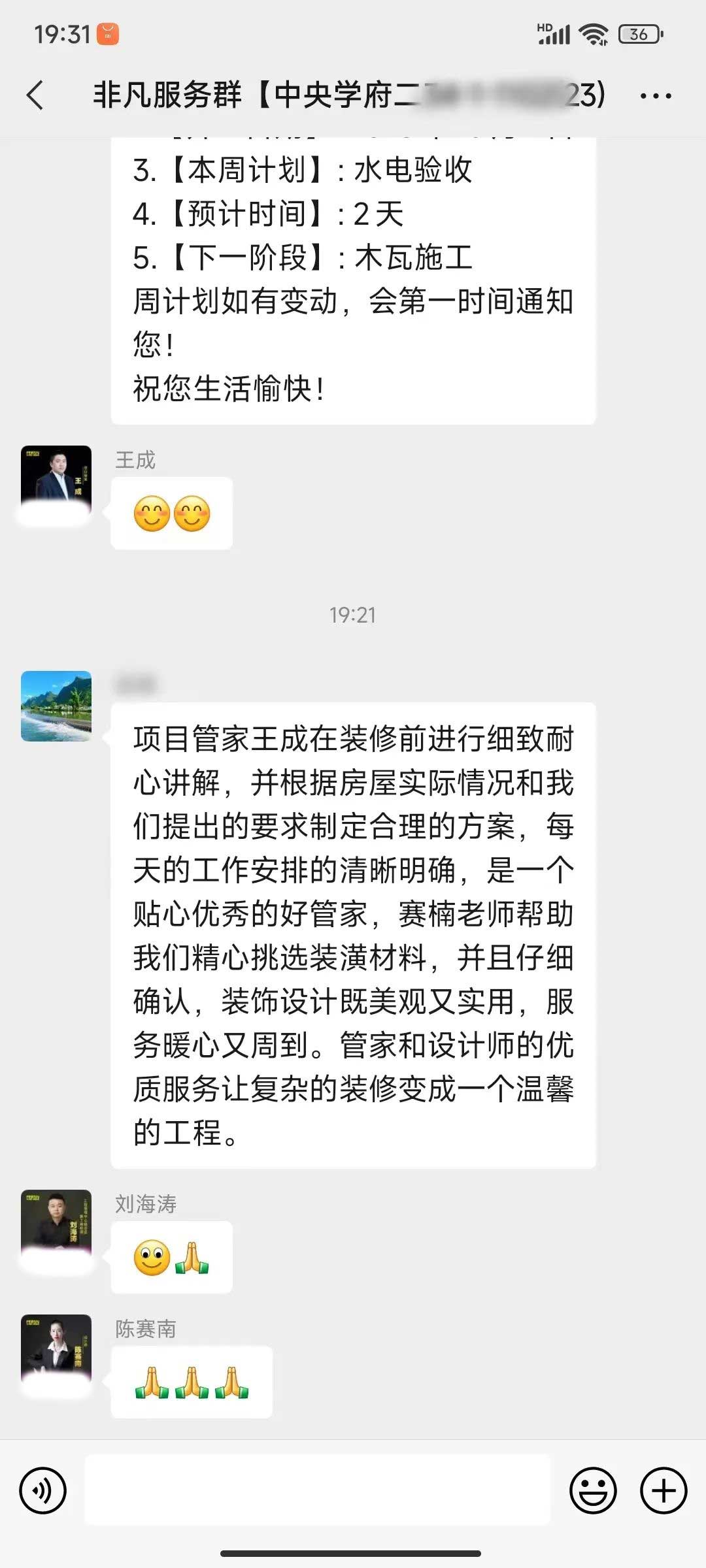Open the group chat options menu
Viewport: 706px width, 1568px height.
[x=655, y=96]
